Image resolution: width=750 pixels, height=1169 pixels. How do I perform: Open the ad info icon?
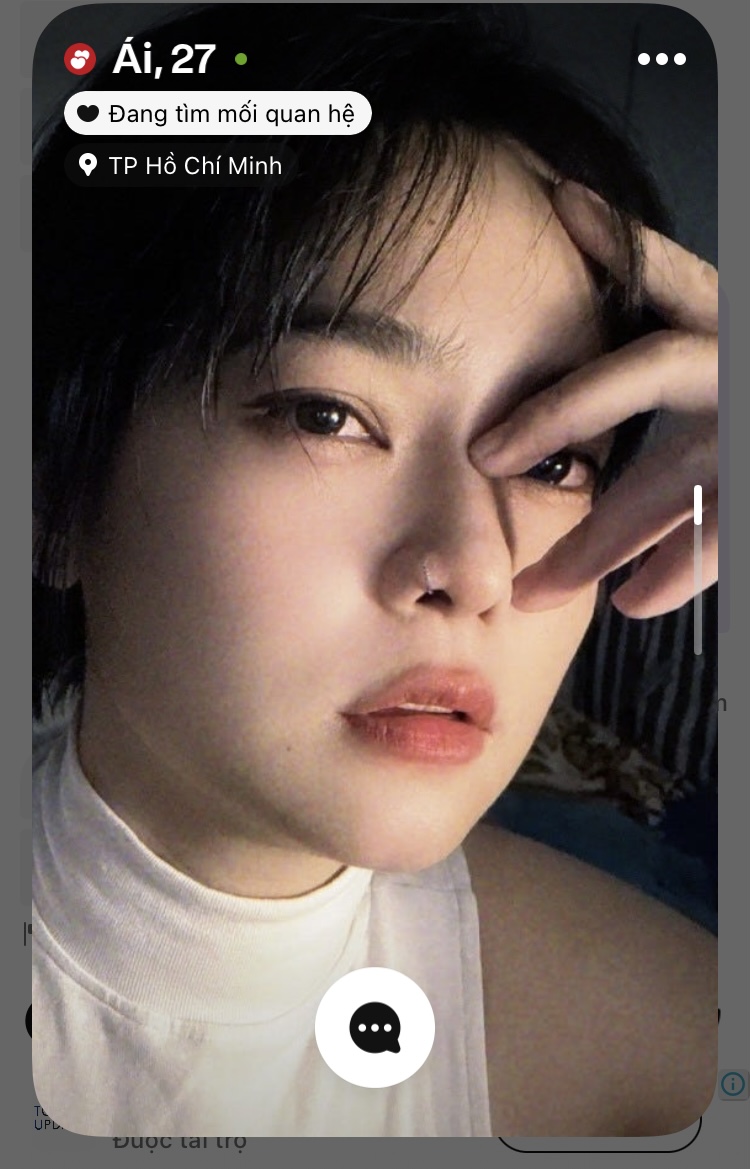point(734,1083)
